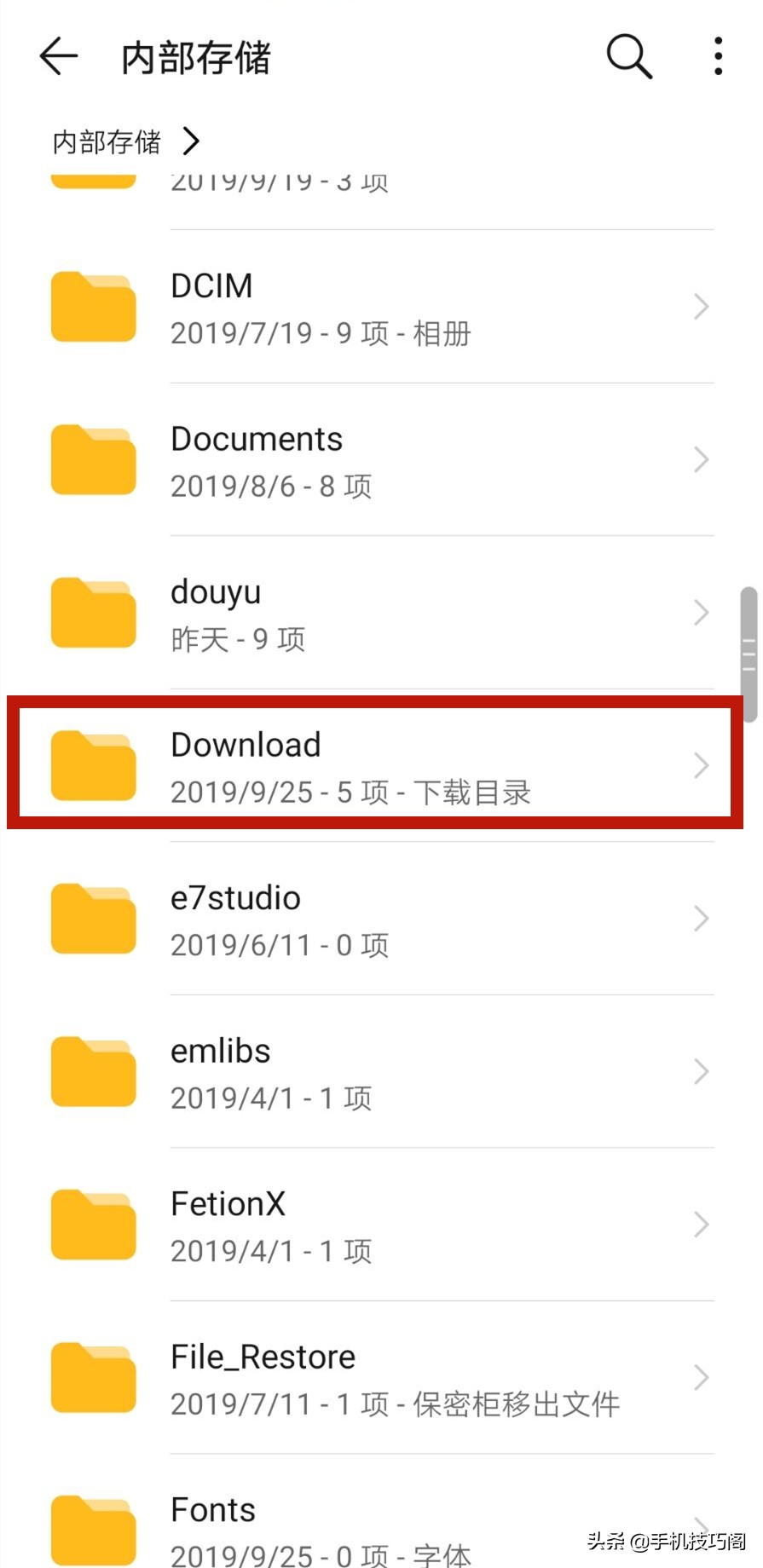Open the three-dot overflow menu
The image size is (763, 1568).
tap(717, 55)
